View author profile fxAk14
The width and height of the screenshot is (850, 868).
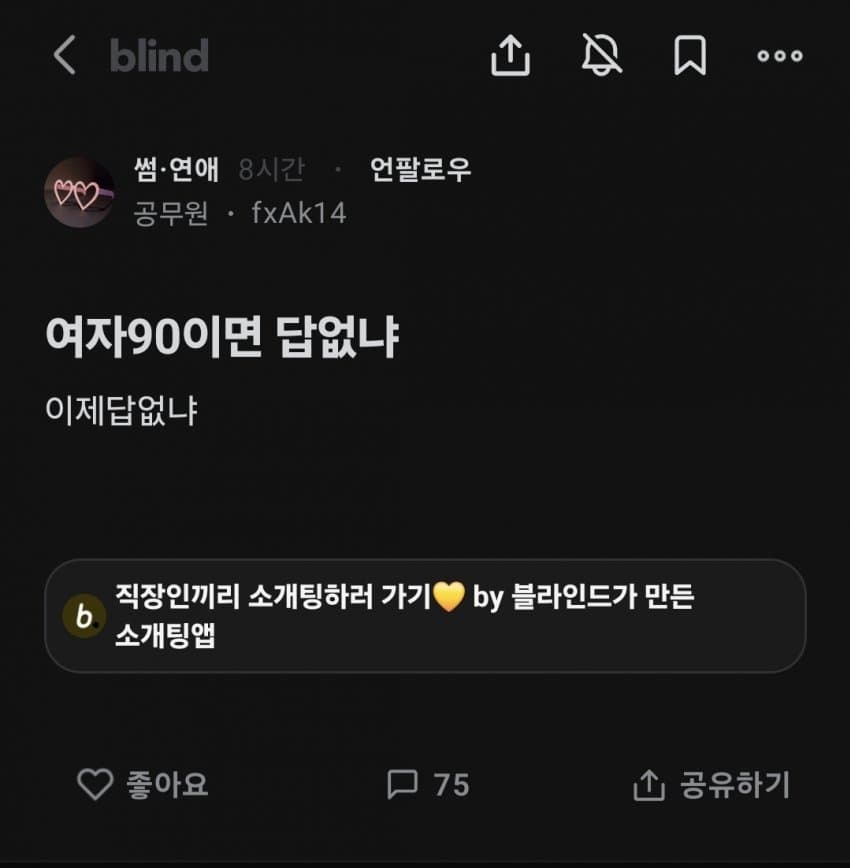(300, 213)
